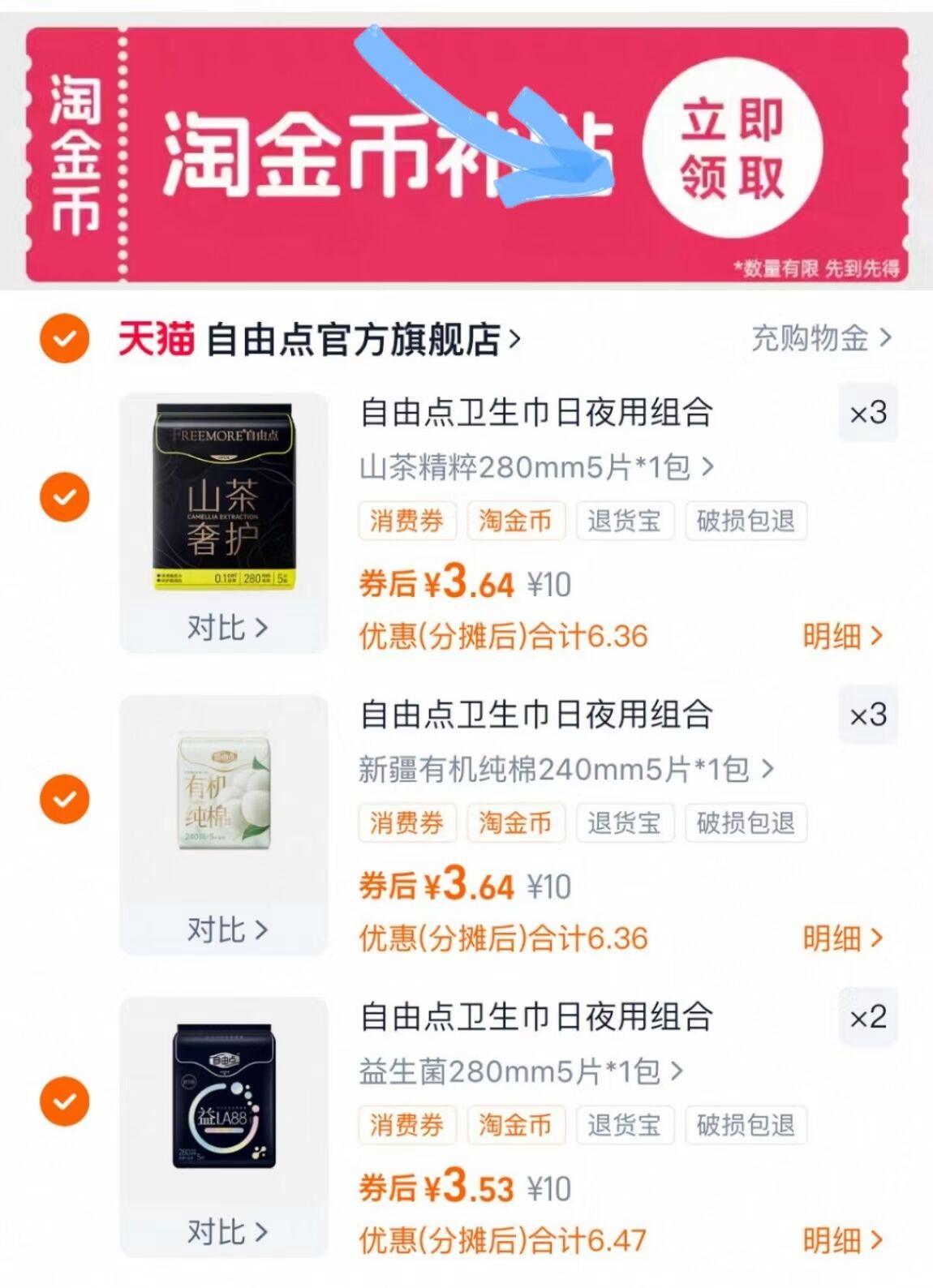Uncheck the 益生菌 product selection circle

click(64, 1101)
